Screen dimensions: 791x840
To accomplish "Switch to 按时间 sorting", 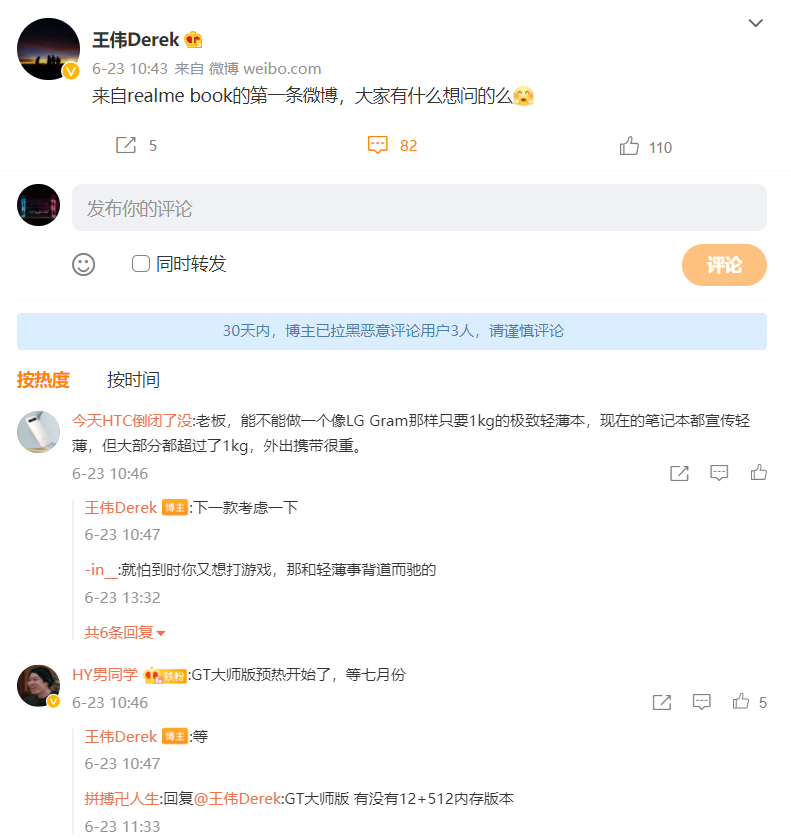I will 133,380.
